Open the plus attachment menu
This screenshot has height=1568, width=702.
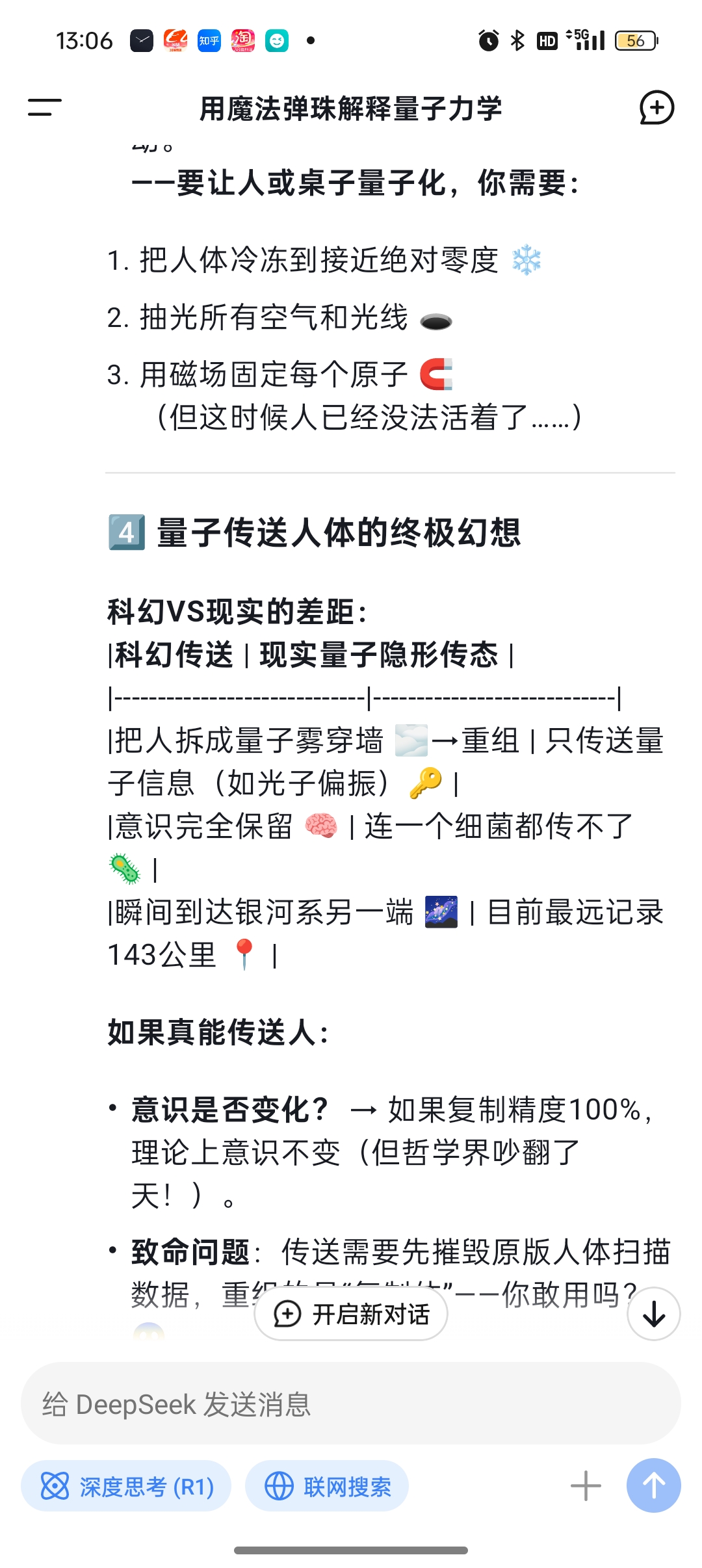pos(586,1486)
